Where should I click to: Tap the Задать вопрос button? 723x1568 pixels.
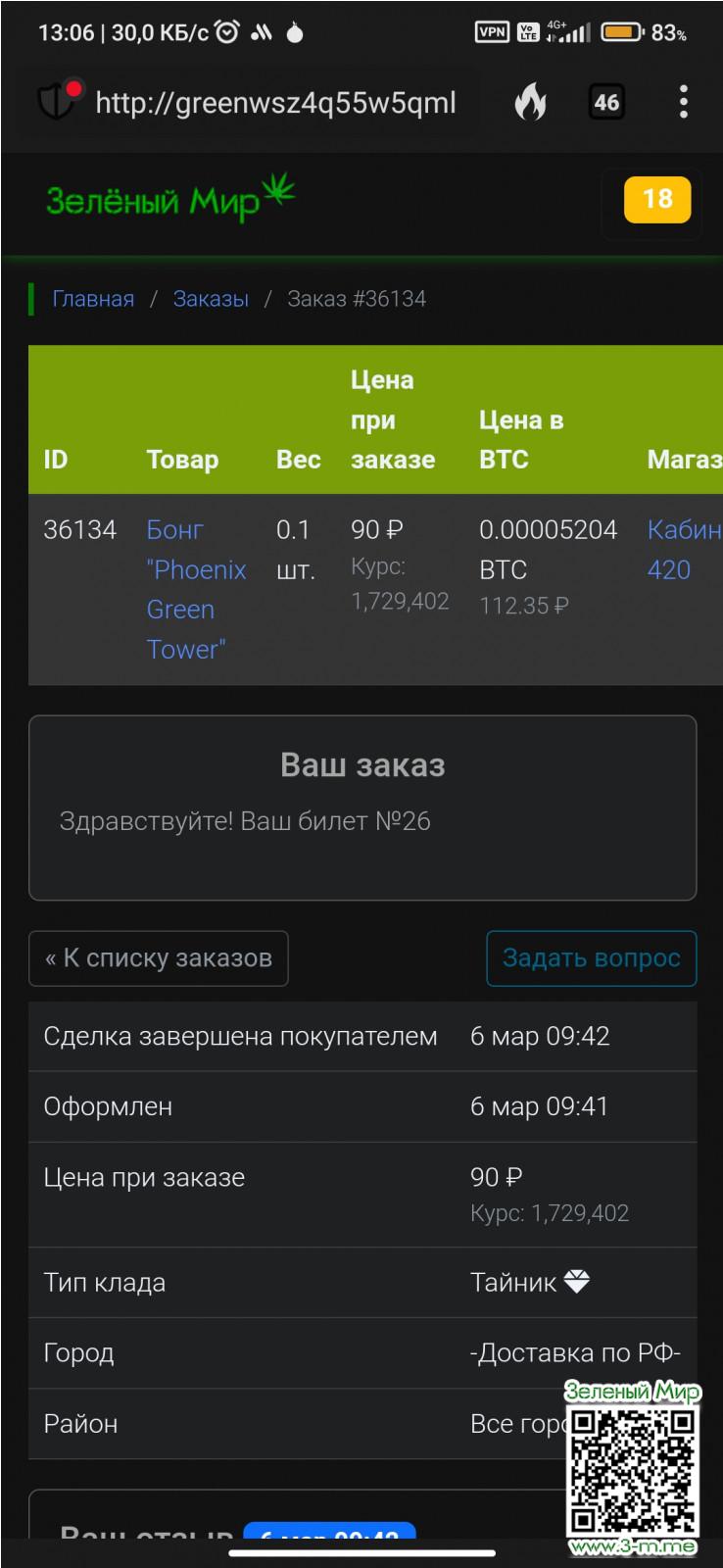pos(591,958)
